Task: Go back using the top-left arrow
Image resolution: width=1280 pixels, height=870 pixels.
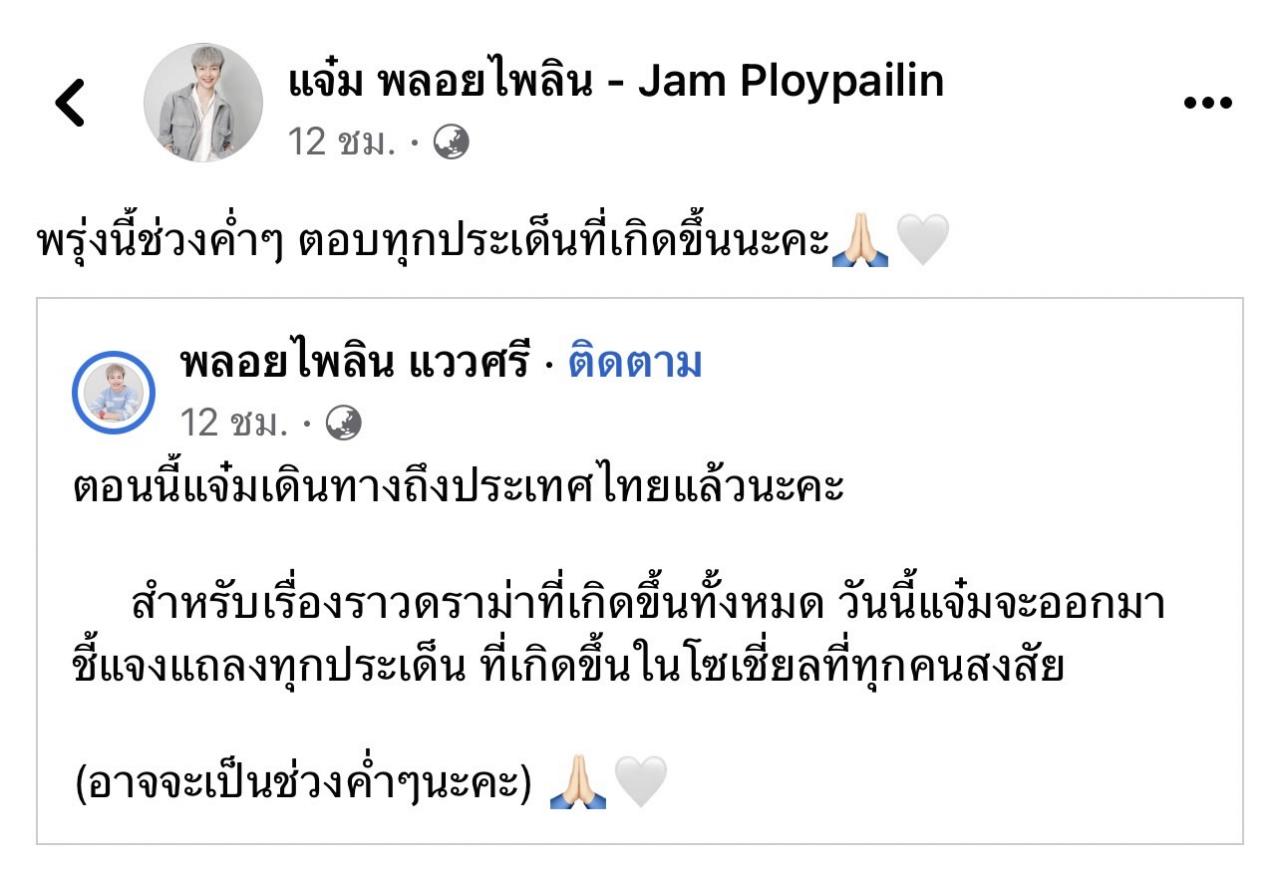Action: pyautogui.click(x=70, y=103)
